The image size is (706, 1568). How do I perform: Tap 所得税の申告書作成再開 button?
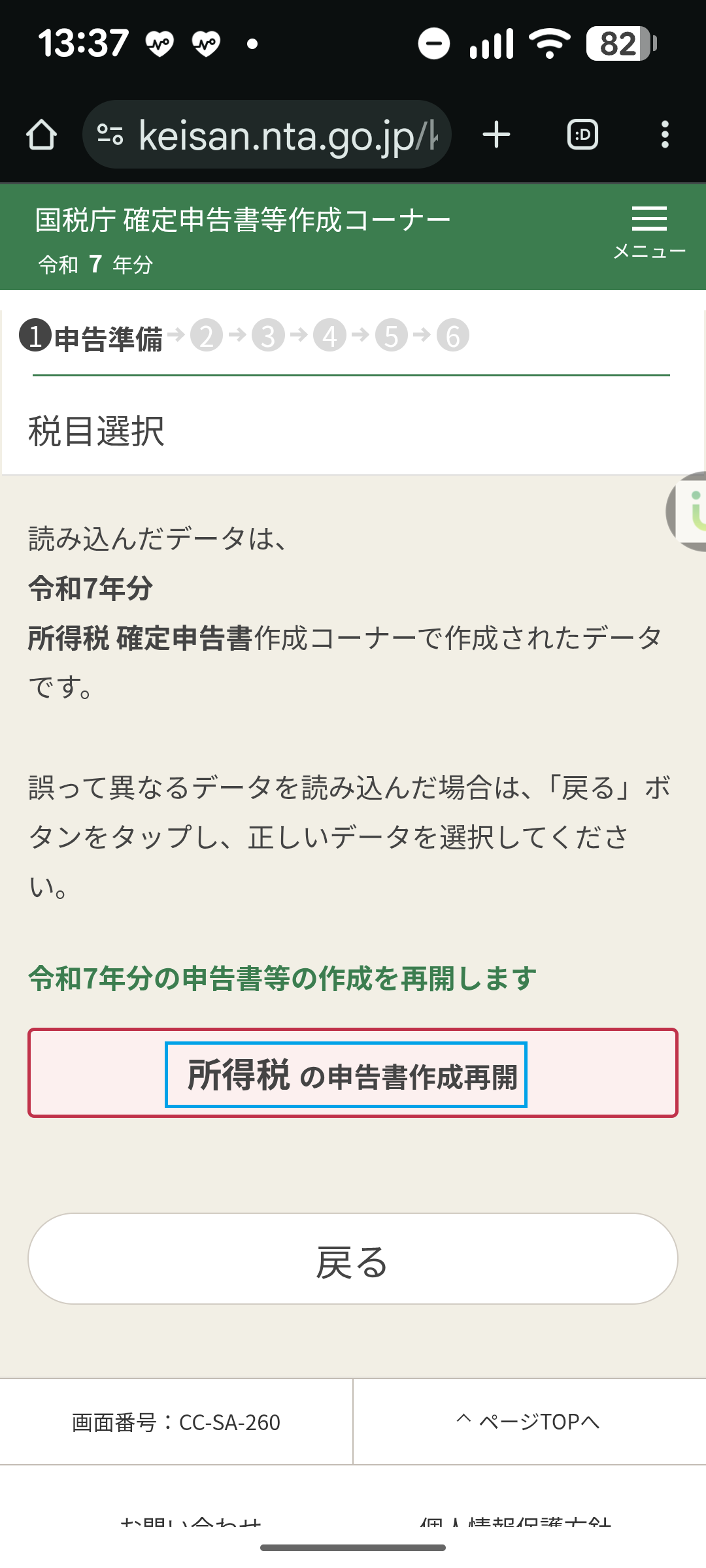point(352,1073)
